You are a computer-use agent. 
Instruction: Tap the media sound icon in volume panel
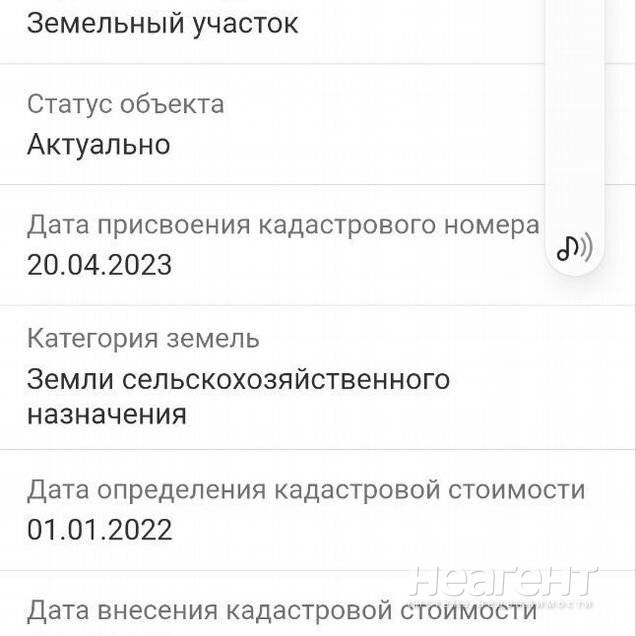574,247
